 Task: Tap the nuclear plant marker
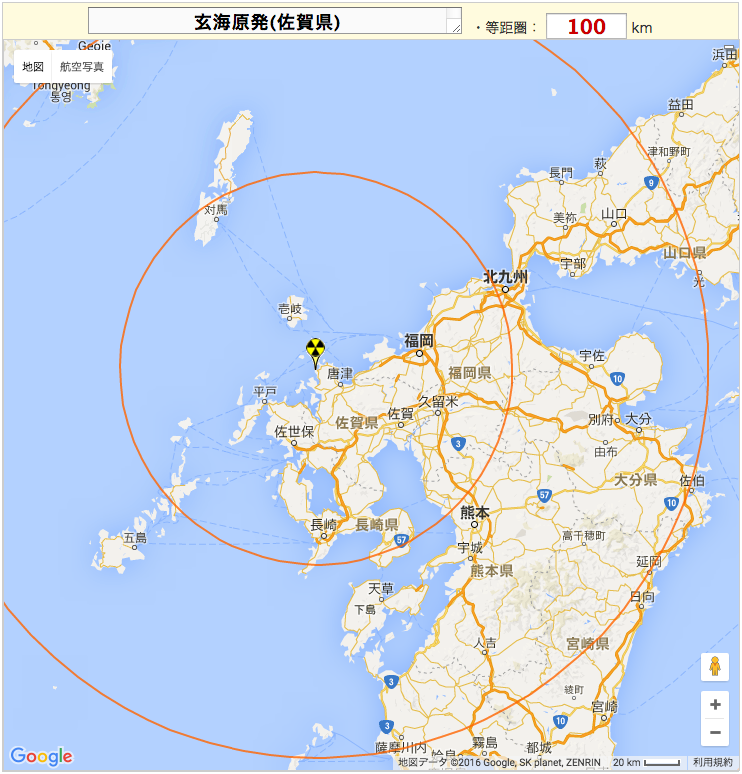point(315,351)
